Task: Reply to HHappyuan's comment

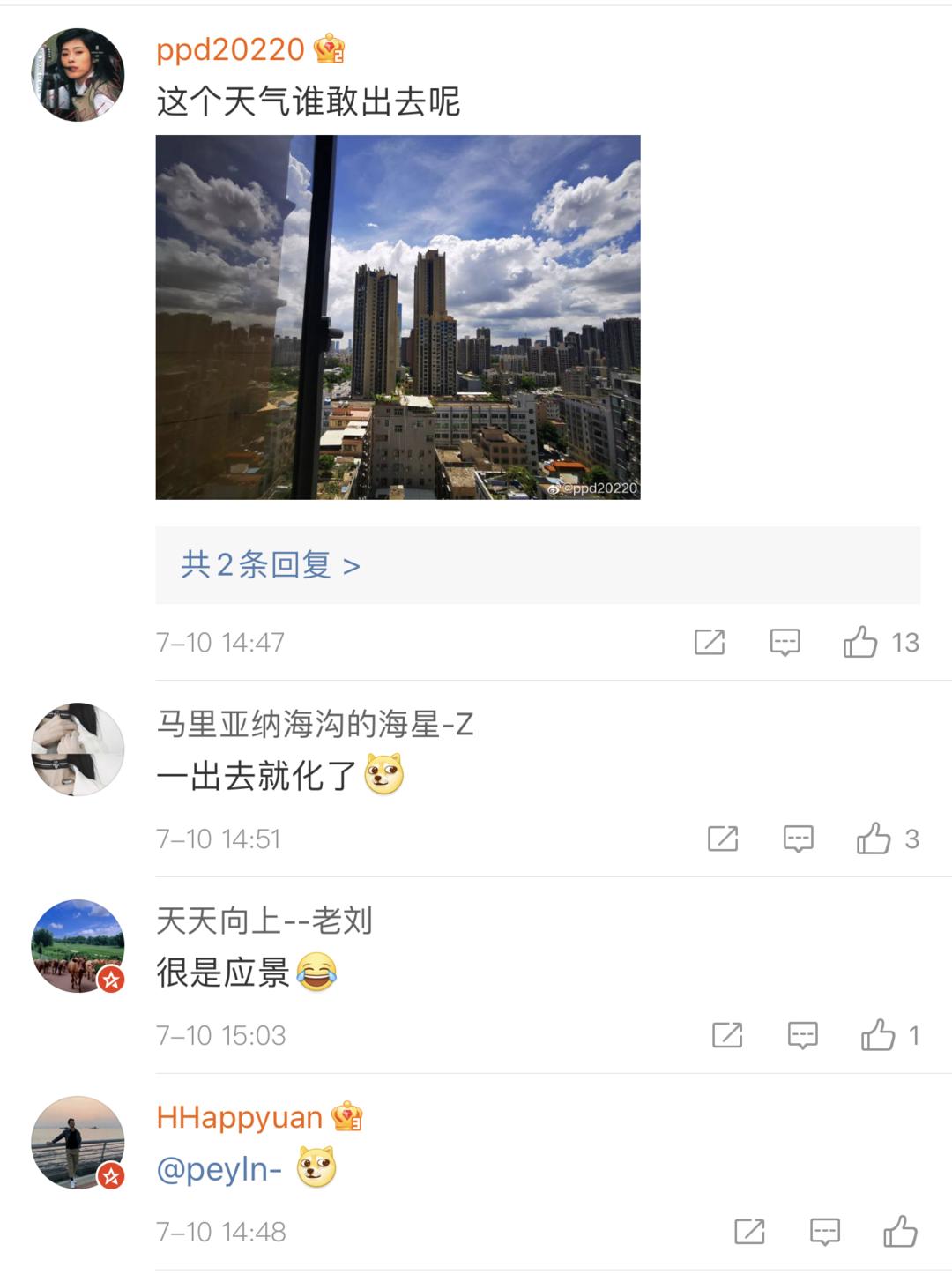Action: [x=824, y=1232]
